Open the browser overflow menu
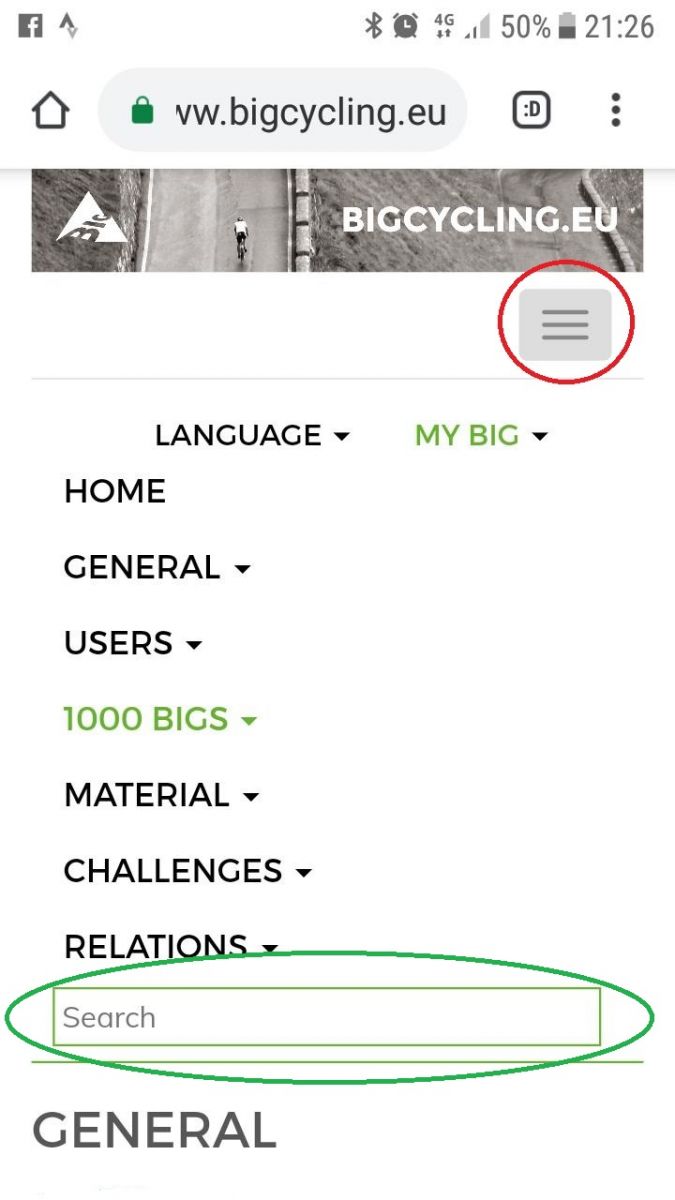 [616, 111]
